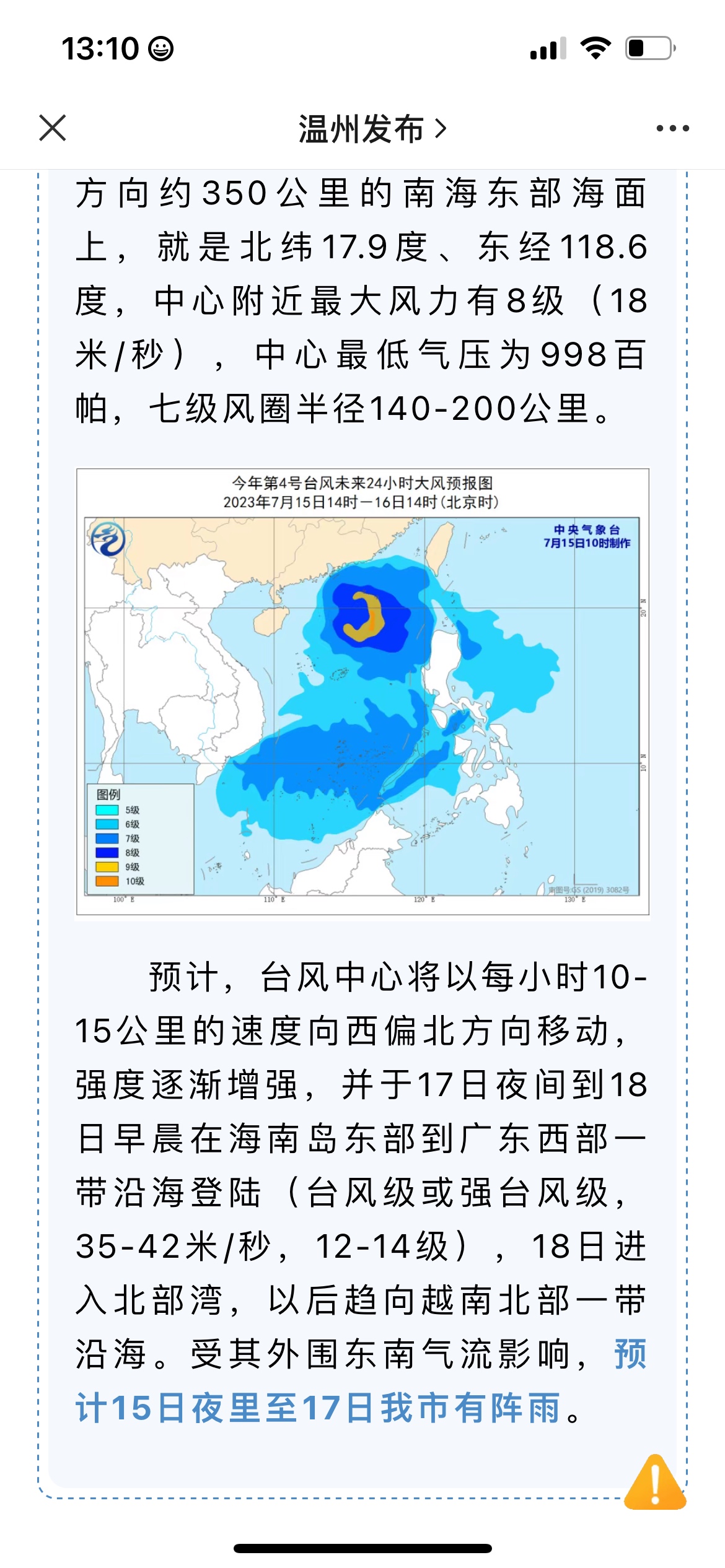Tap the orange warning triangle icon
Viewport: 725px width, 1568px height.
tap(654, 1483)
